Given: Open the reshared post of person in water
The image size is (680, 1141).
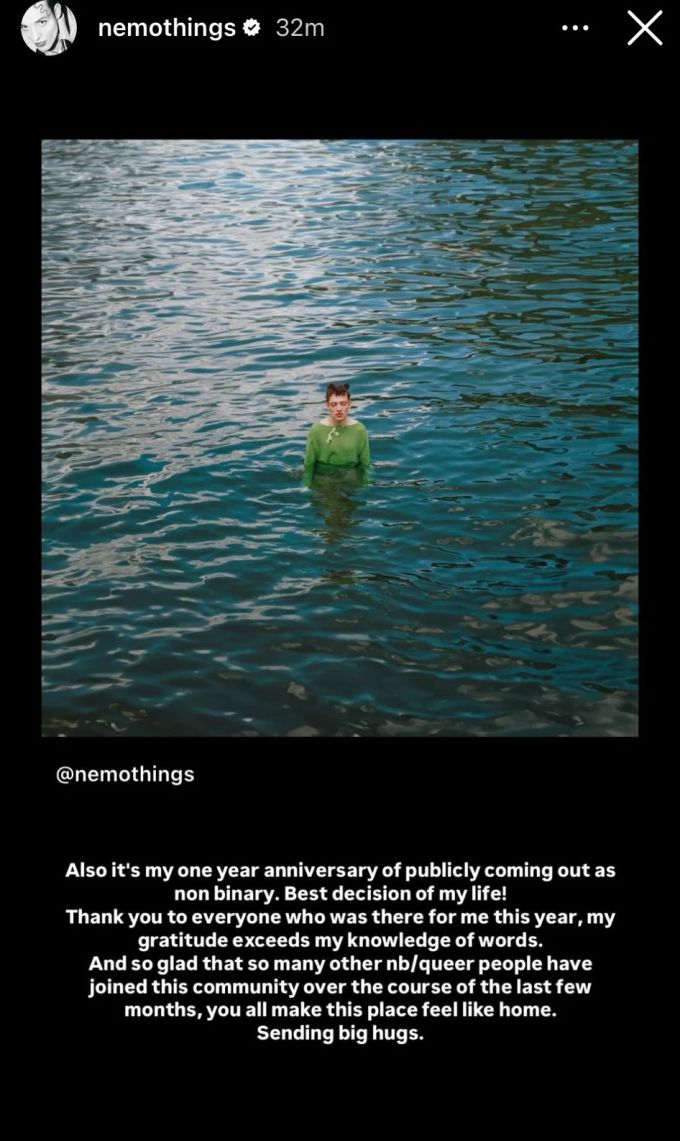Looking at the screenshot, I should pyautogui.click(x=339, y=438).
